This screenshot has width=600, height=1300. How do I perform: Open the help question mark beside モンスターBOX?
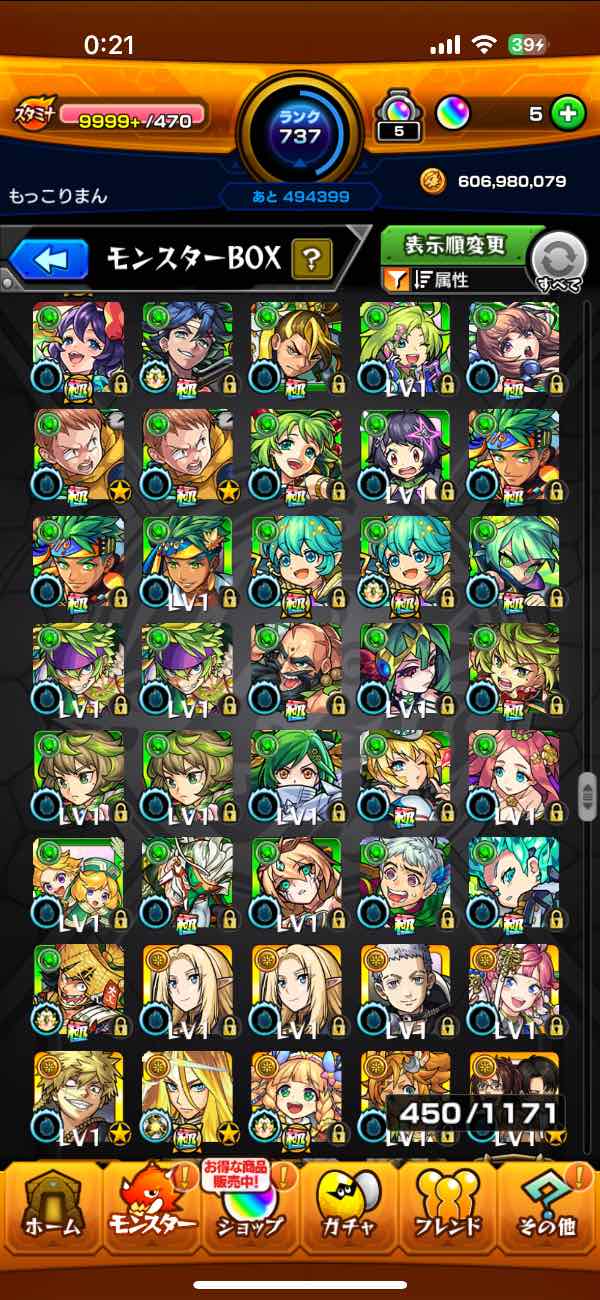(312, 261)
